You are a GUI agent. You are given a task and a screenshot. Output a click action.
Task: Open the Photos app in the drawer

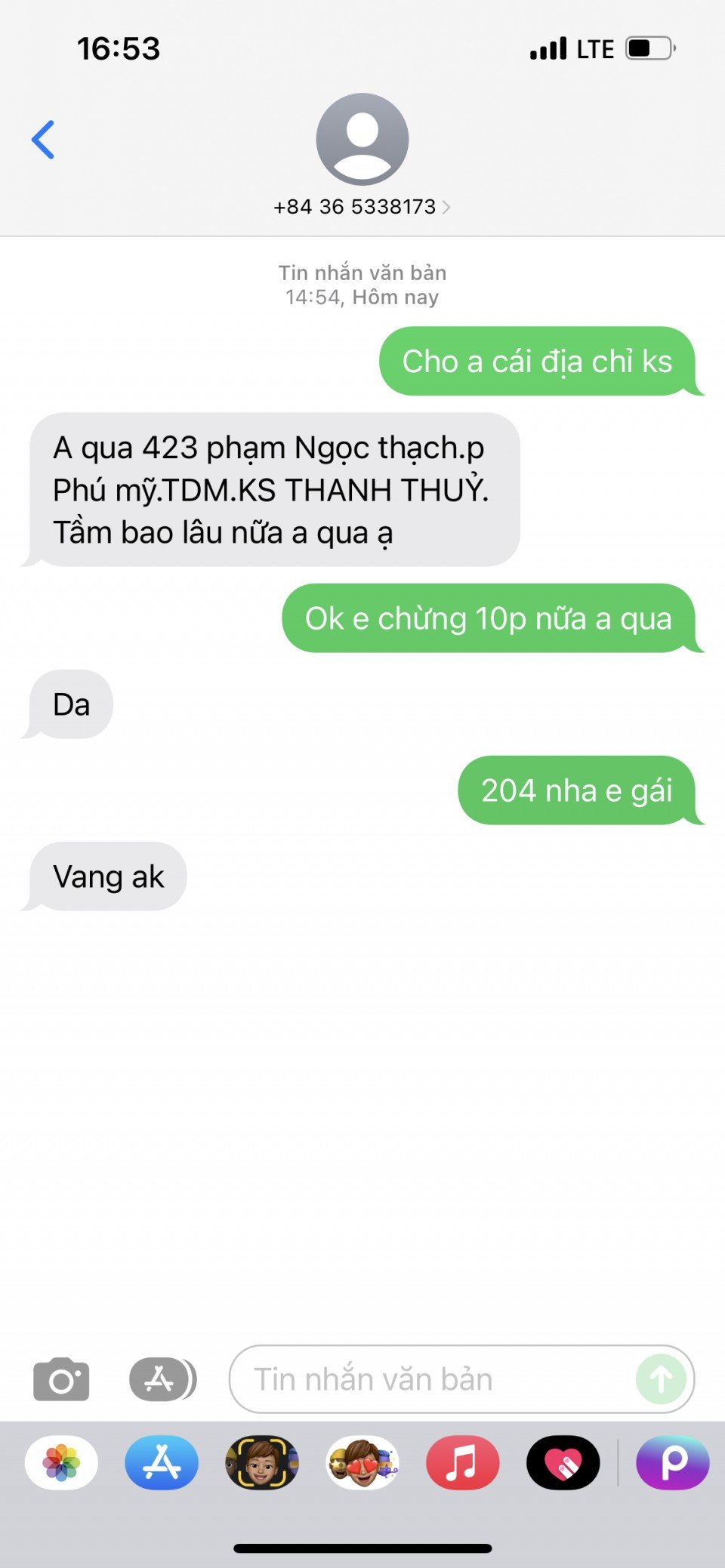pos(61,1462)
